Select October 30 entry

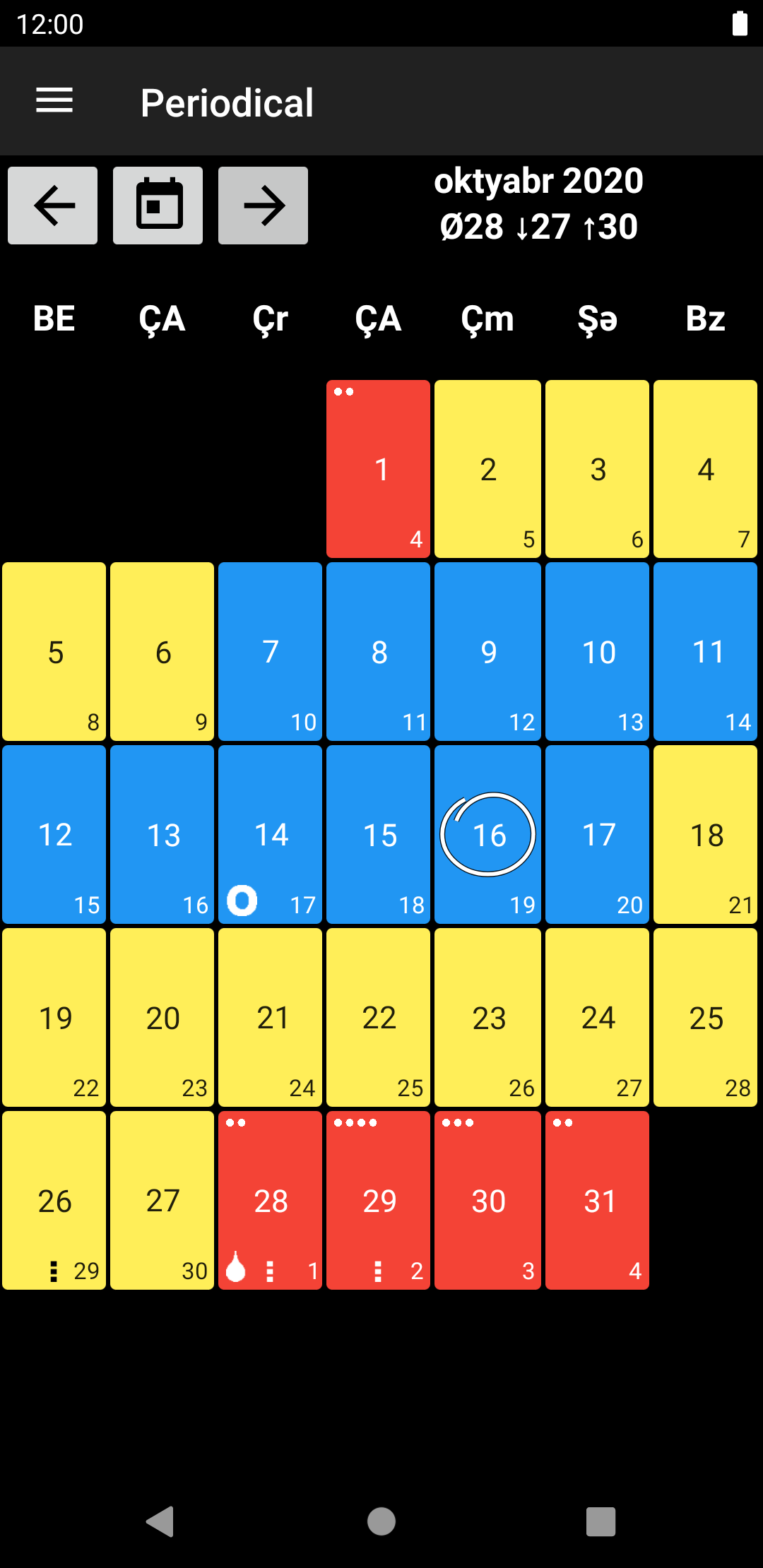coord(487,1200)
